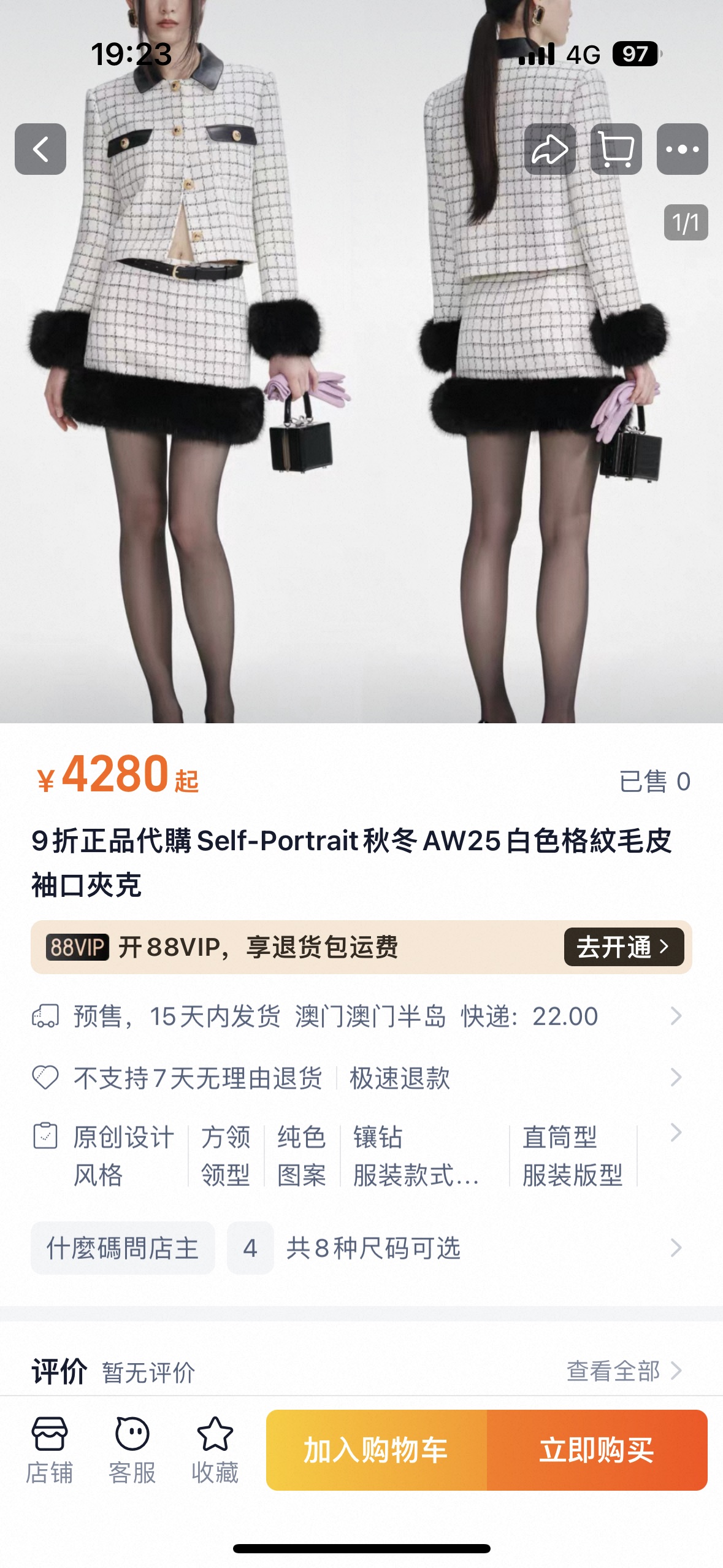Tap 立即购买 to buy now
Image resolution: width=723 pixels, height=1568 pixels.
coord(597,1450)
